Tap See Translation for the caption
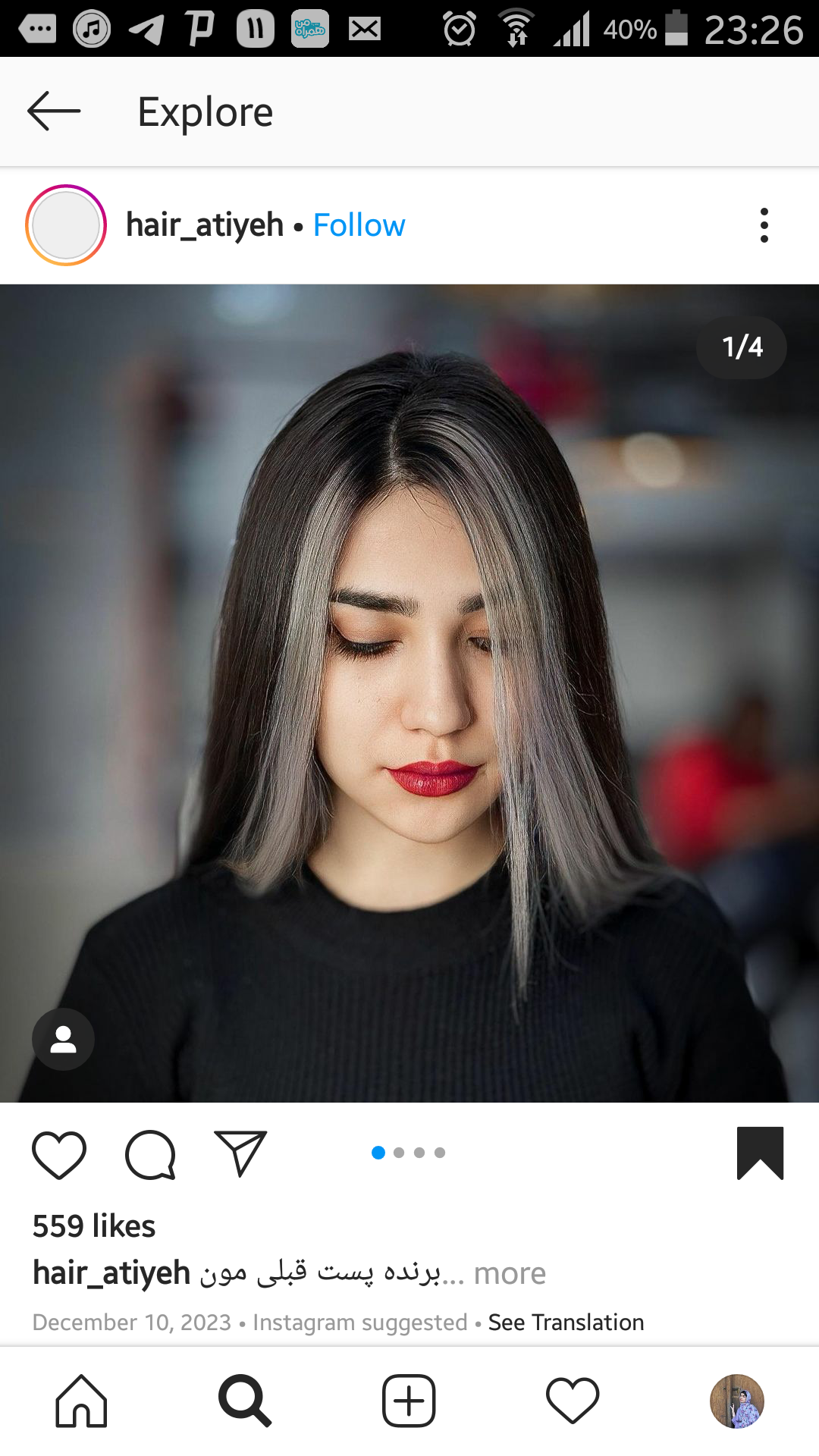This screenshot has height=1456, width=819. tap(566, 1322)
